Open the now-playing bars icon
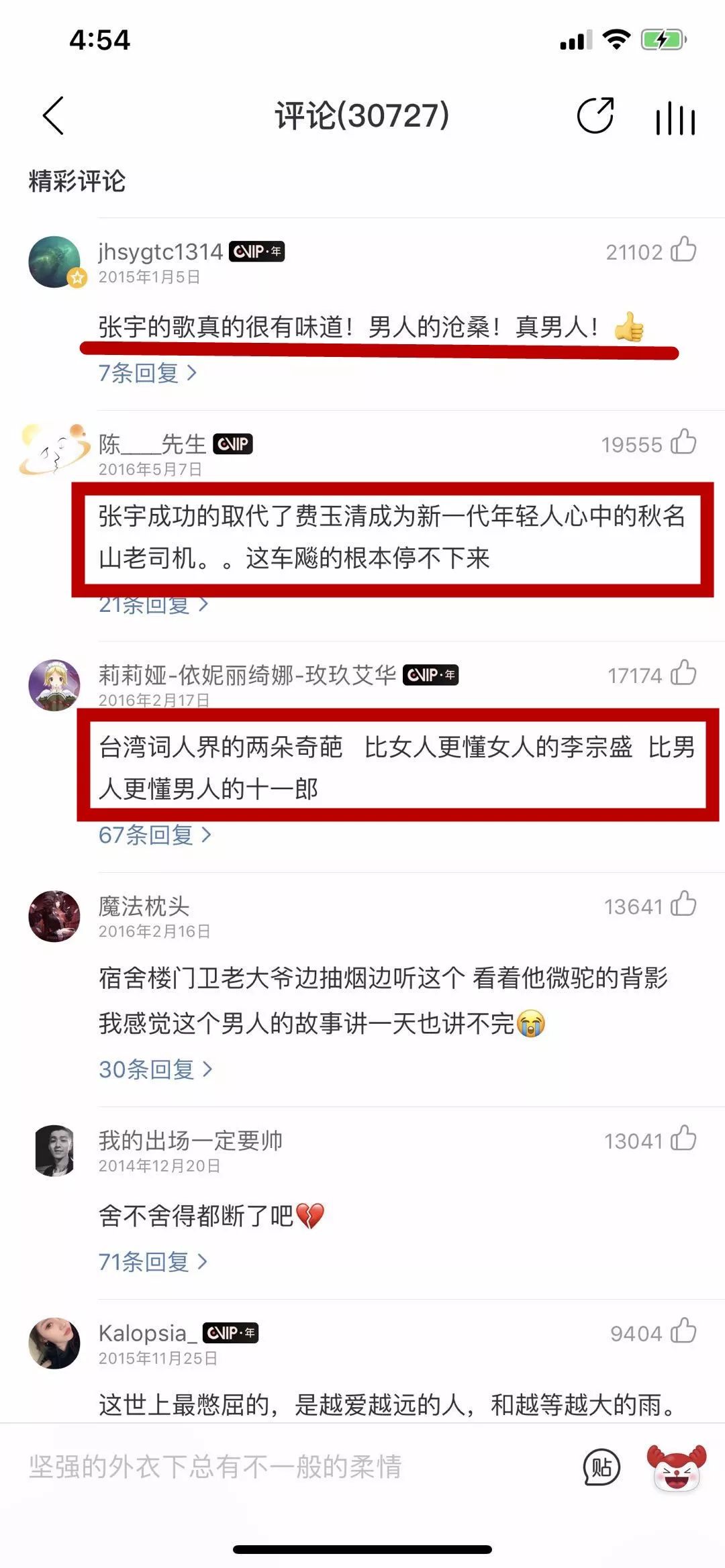The image size is (725, 1568). pos(675,119)
